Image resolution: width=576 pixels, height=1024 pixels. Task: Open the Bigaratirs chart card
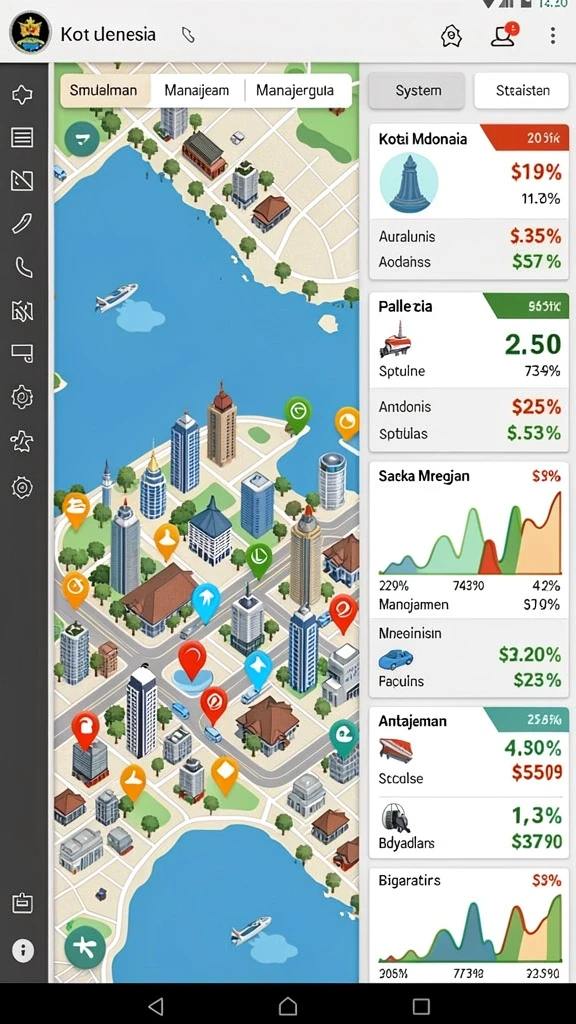pos(469,923)
